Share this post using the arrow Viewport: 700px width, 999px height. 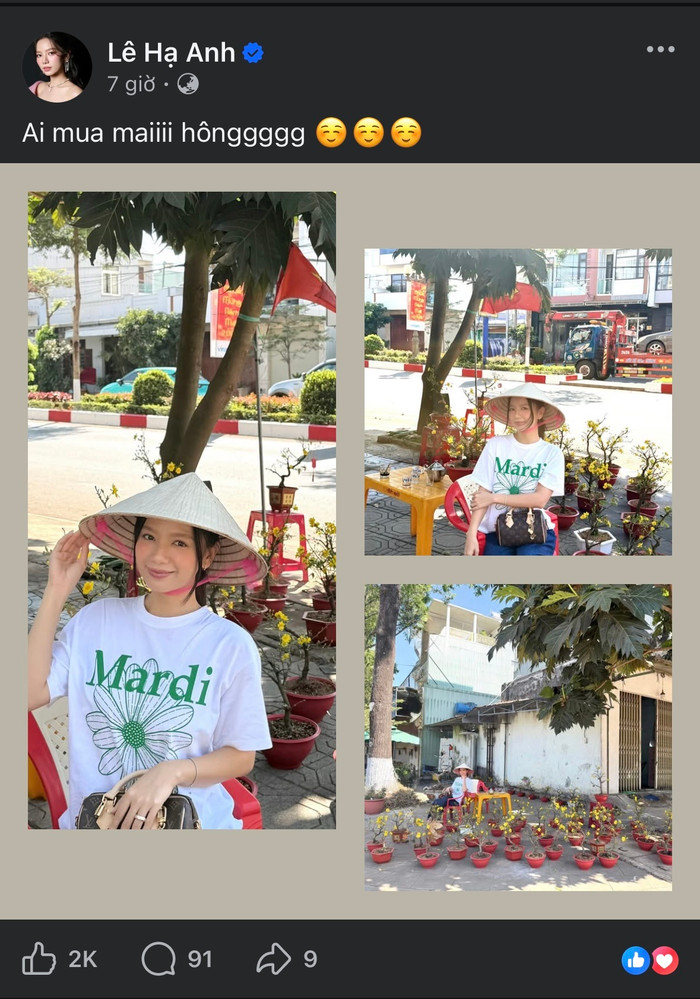click(273, 959)
